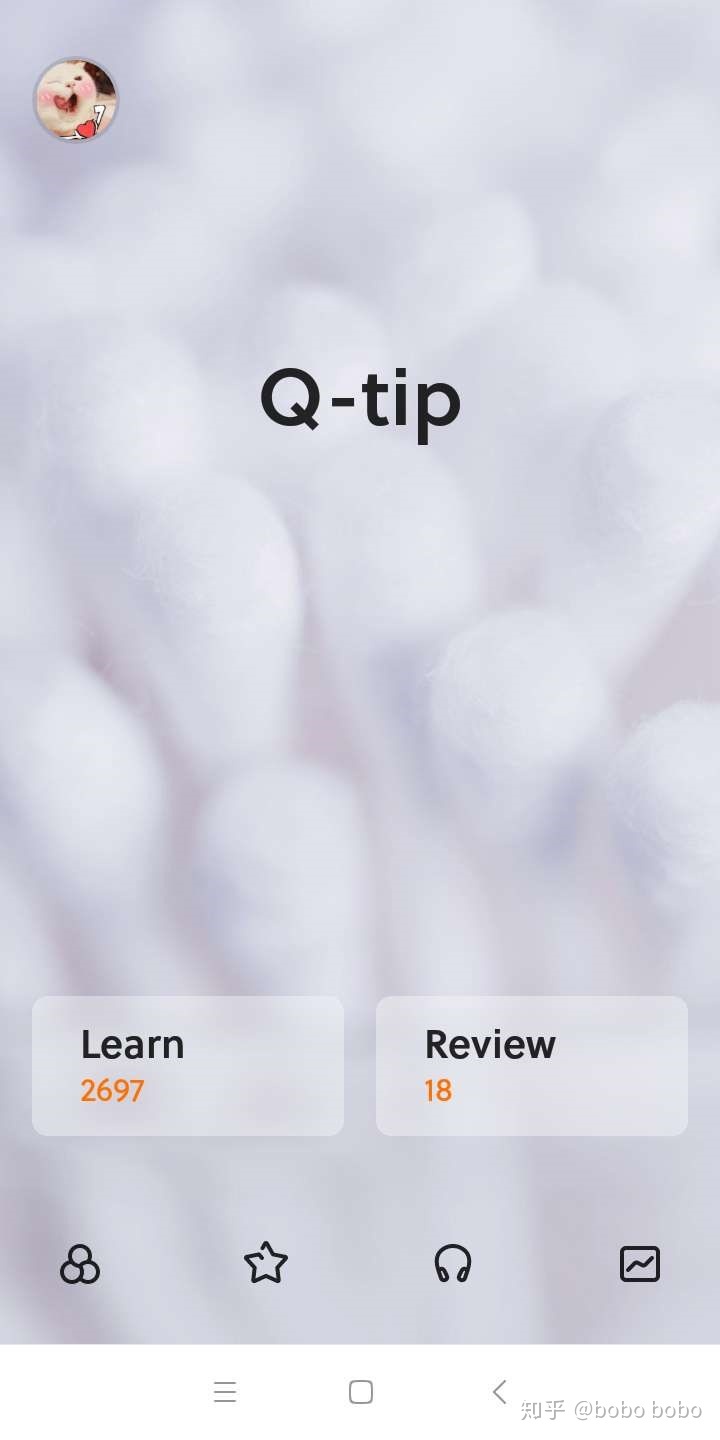The height and width of the screenshot is (1440, 720).
Task: Go back using system back button
Action: click(x=500, y=1391)
